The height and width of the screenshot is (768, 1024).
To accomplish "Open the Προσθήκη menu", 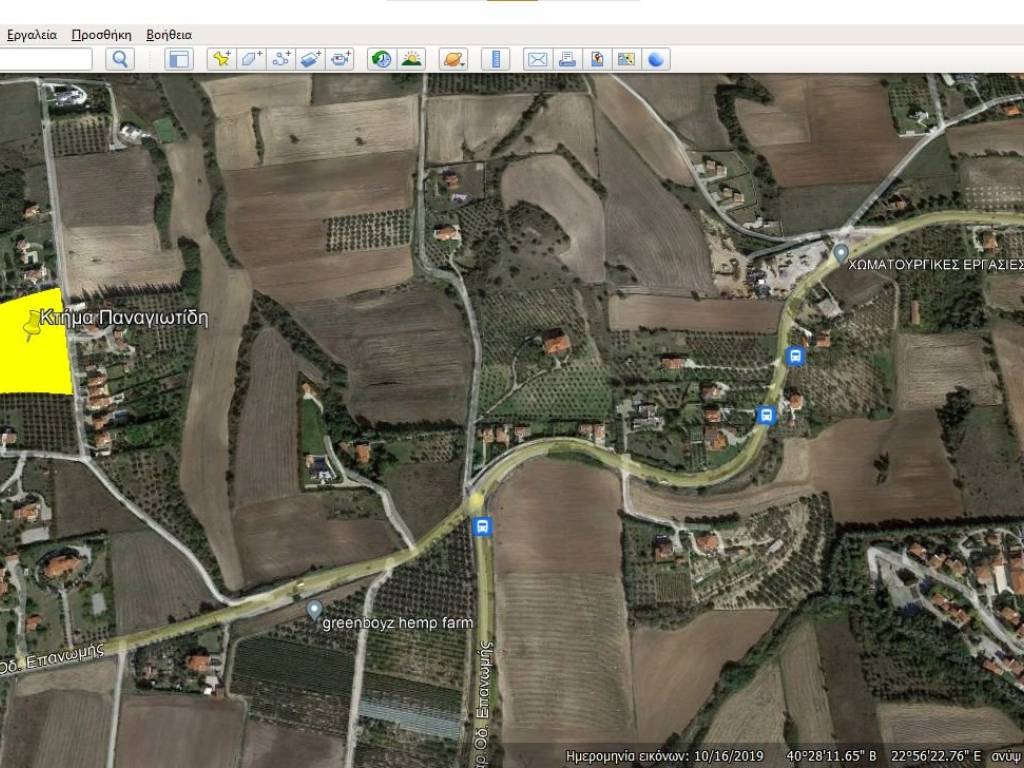I will (x=102, y=34).
